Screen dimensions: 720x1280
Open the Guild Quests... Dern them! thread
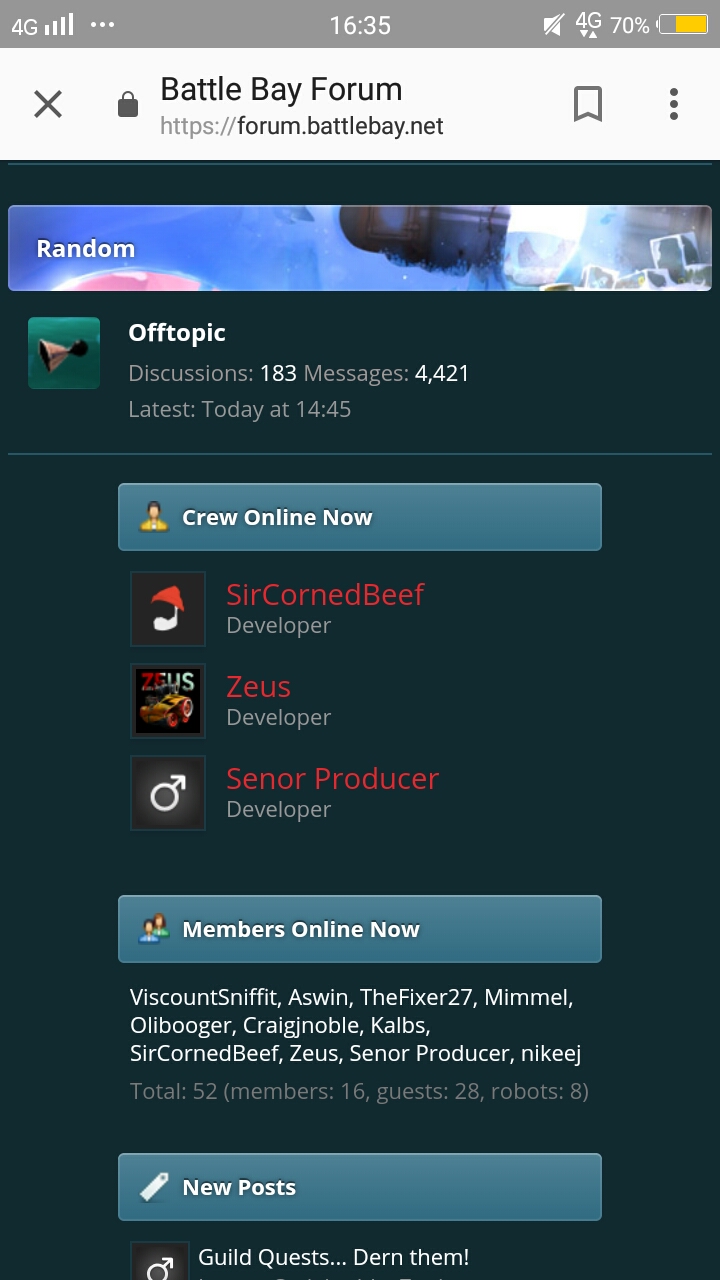pyautogui.click(x=333, y=1257)
